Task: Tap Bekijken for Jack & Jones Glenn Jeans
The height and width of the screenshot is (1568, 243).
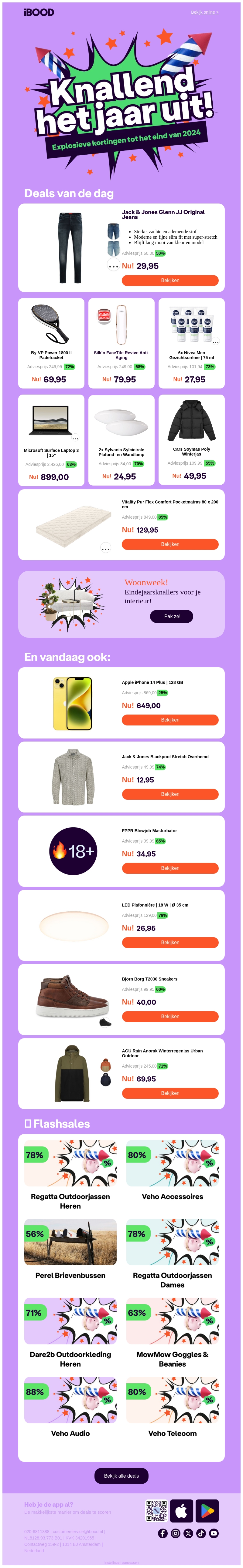Action: pyautogui.click(x=170, y=281)
